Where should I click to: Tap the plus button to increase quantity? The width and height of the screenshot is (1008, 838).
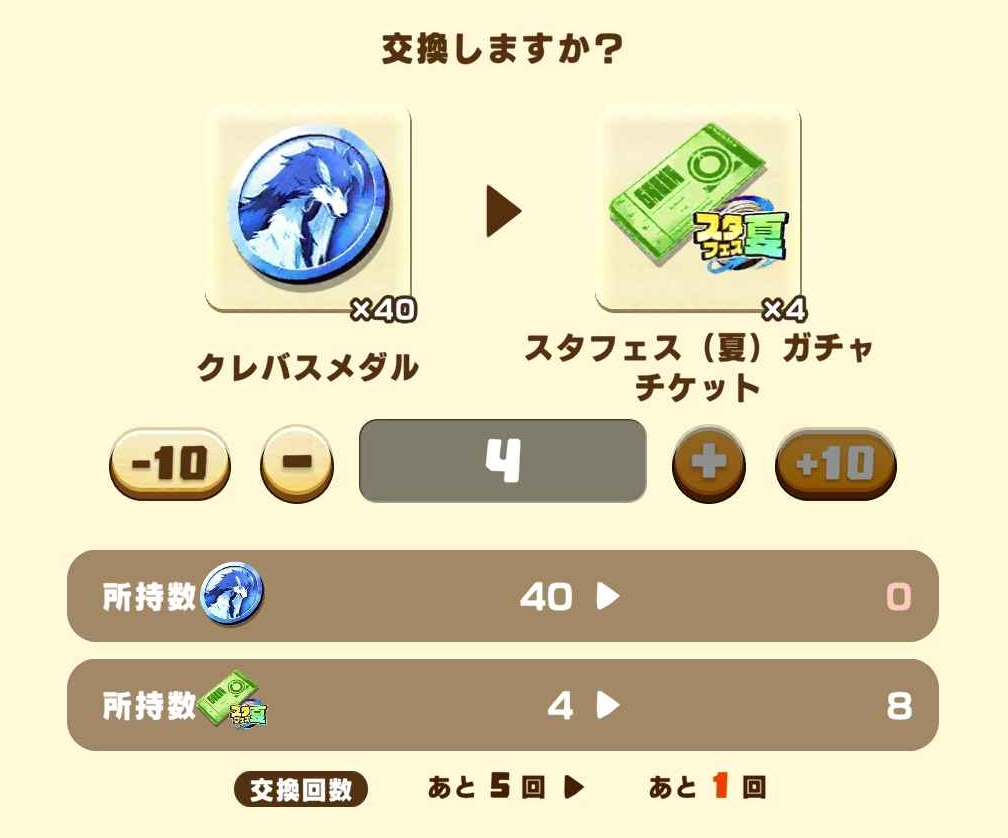(709, 463)
